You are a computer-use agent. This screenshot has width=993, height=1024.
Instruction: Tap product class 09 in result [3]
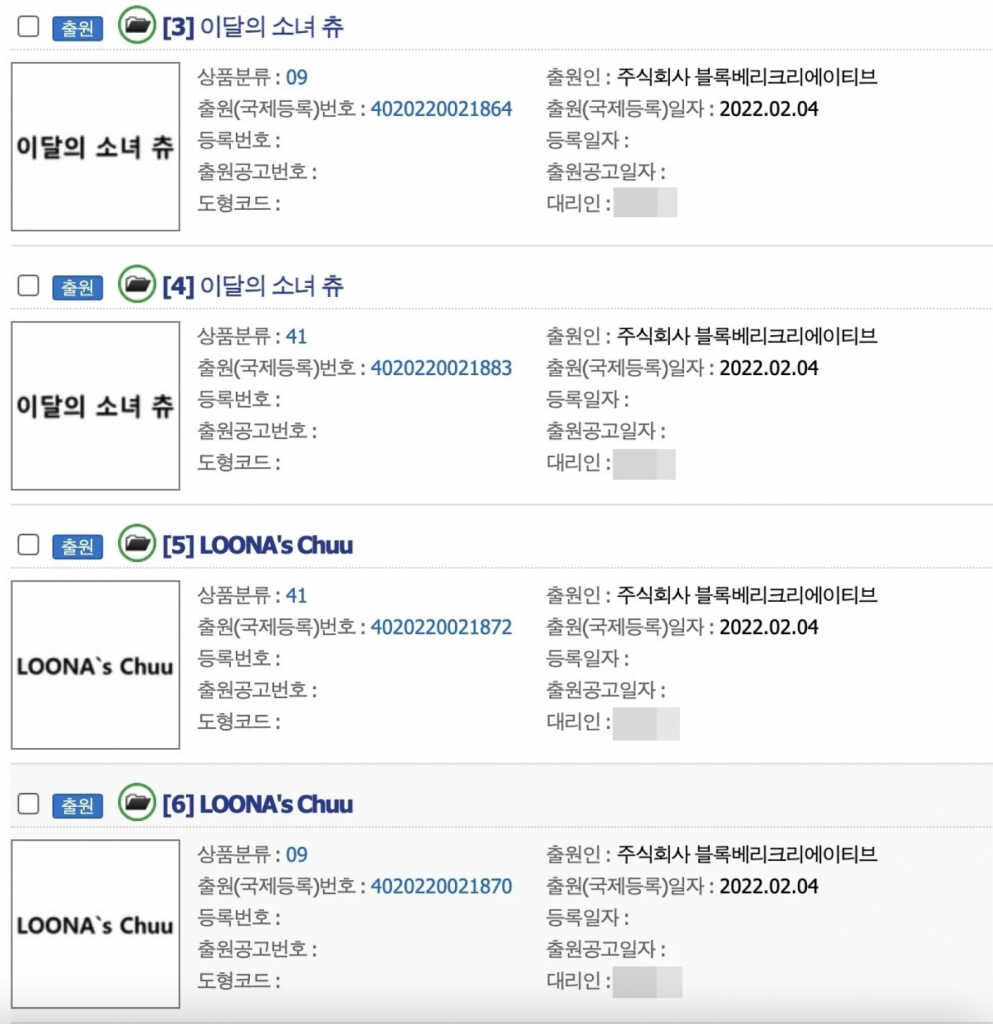tap(297, 77)
